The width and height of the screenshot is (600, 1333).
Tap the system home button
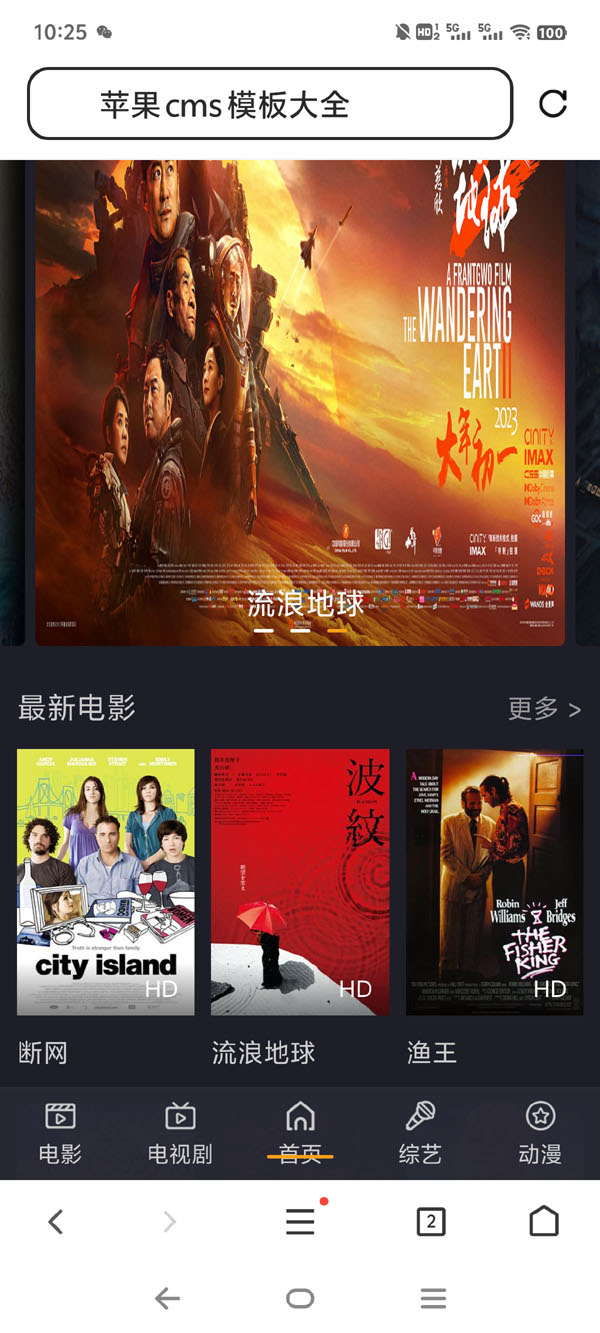(300, 1299)
